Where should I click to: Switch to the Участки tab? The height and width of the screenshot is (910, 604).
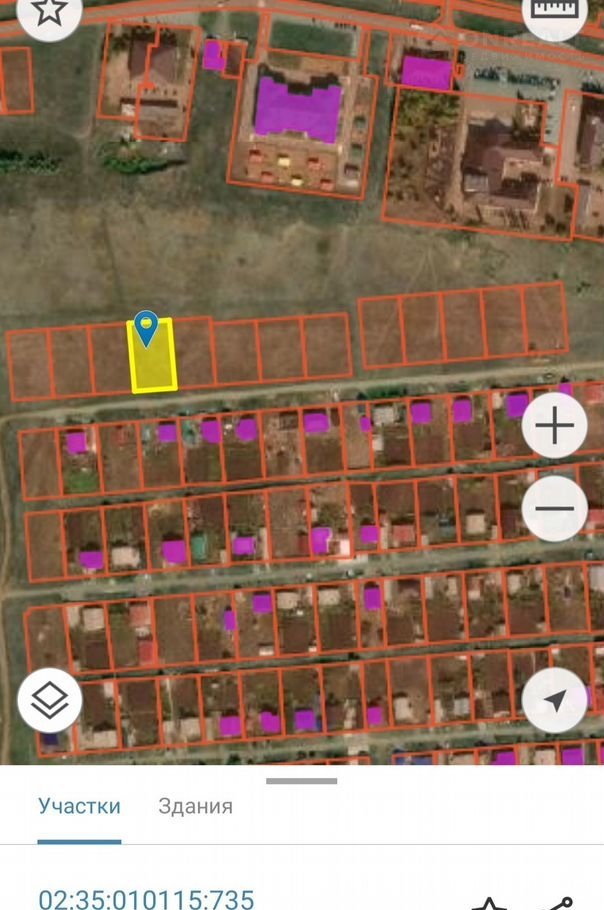80,806
